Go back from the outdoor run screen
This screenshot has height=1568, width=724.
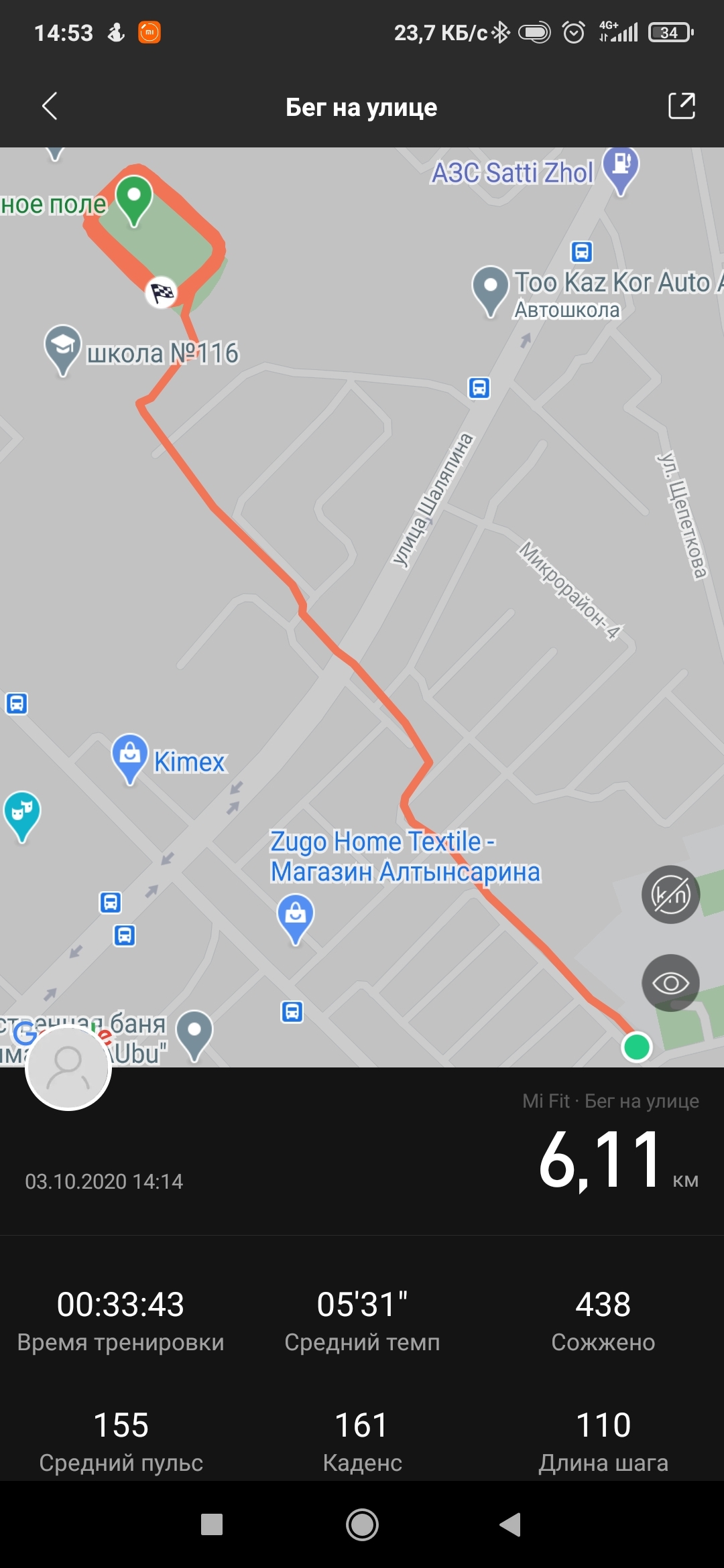(50, 106)
